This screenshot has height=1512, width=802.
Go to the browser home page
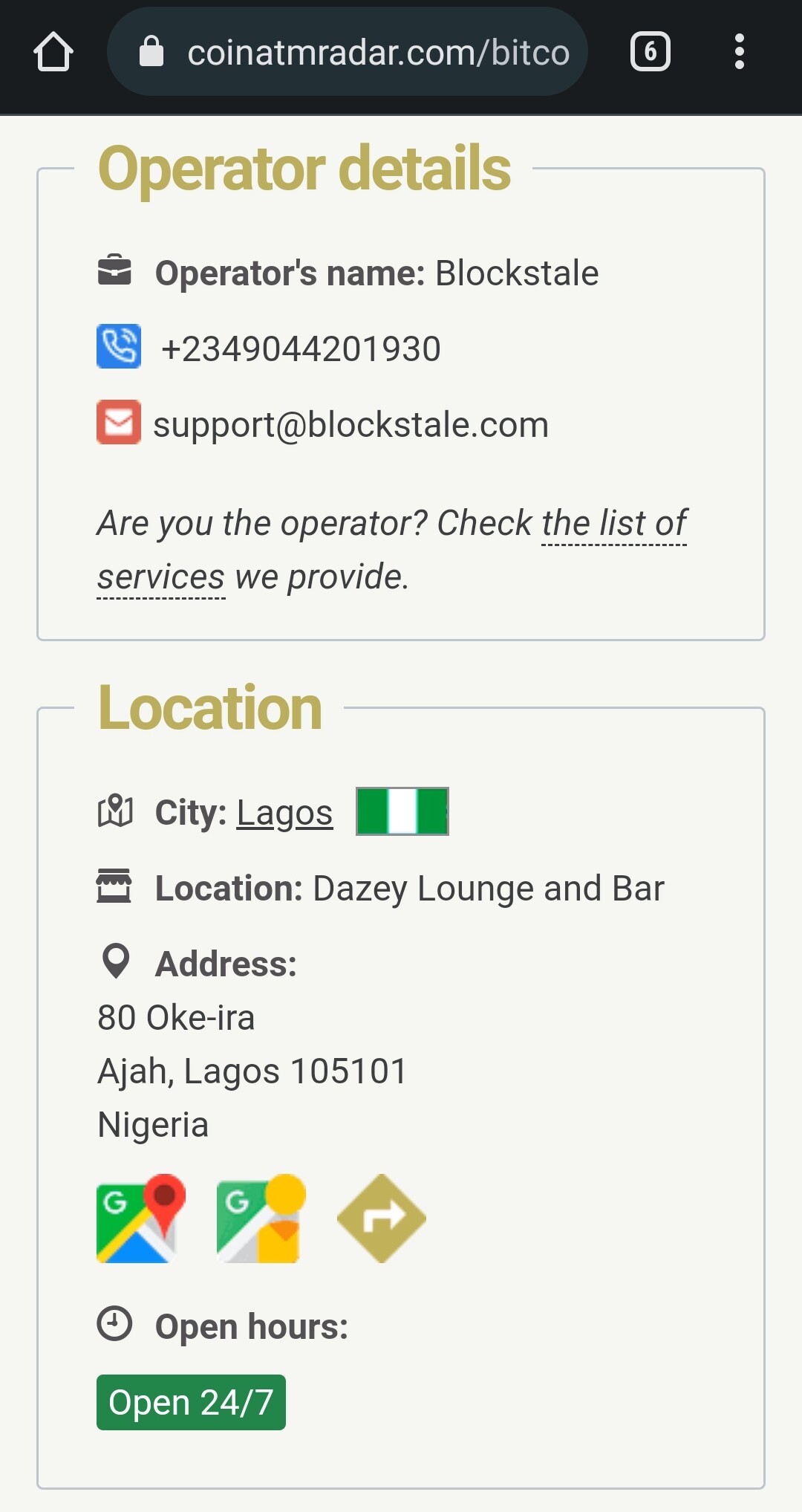tap(53, 52)
